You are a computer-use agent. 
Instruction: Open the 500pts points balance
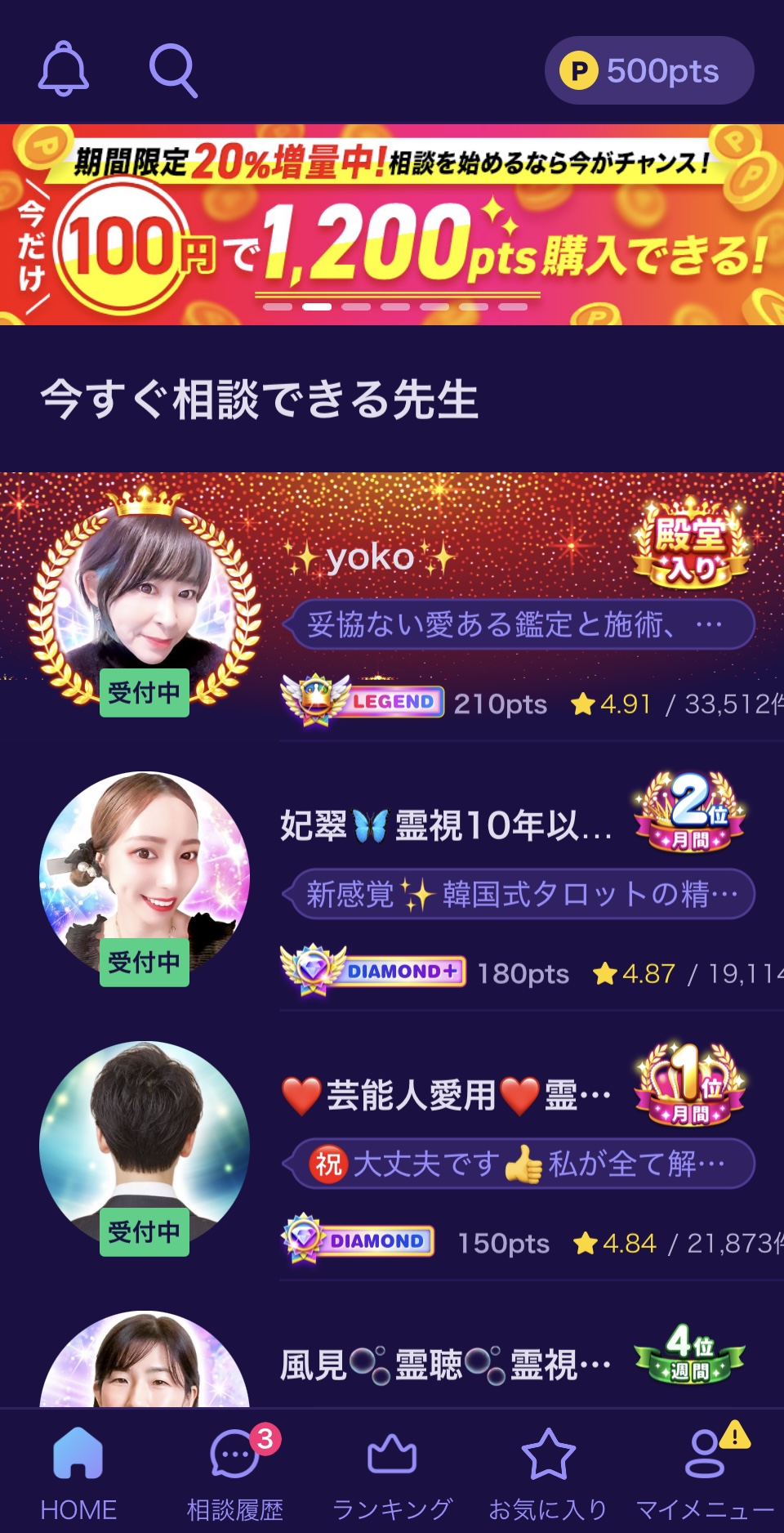click(649, 71)
